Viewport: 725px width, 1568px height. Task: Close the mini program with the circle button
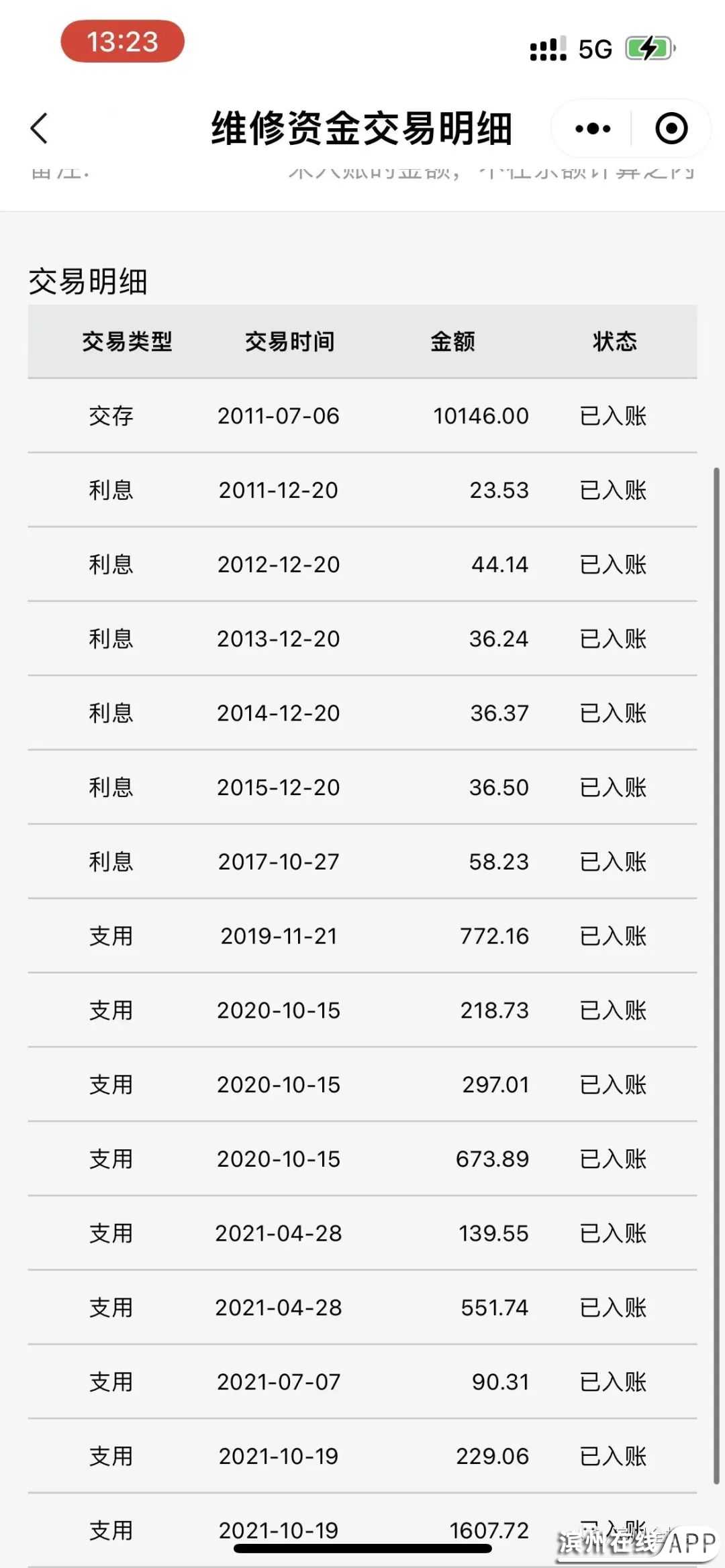click(671, 128)
